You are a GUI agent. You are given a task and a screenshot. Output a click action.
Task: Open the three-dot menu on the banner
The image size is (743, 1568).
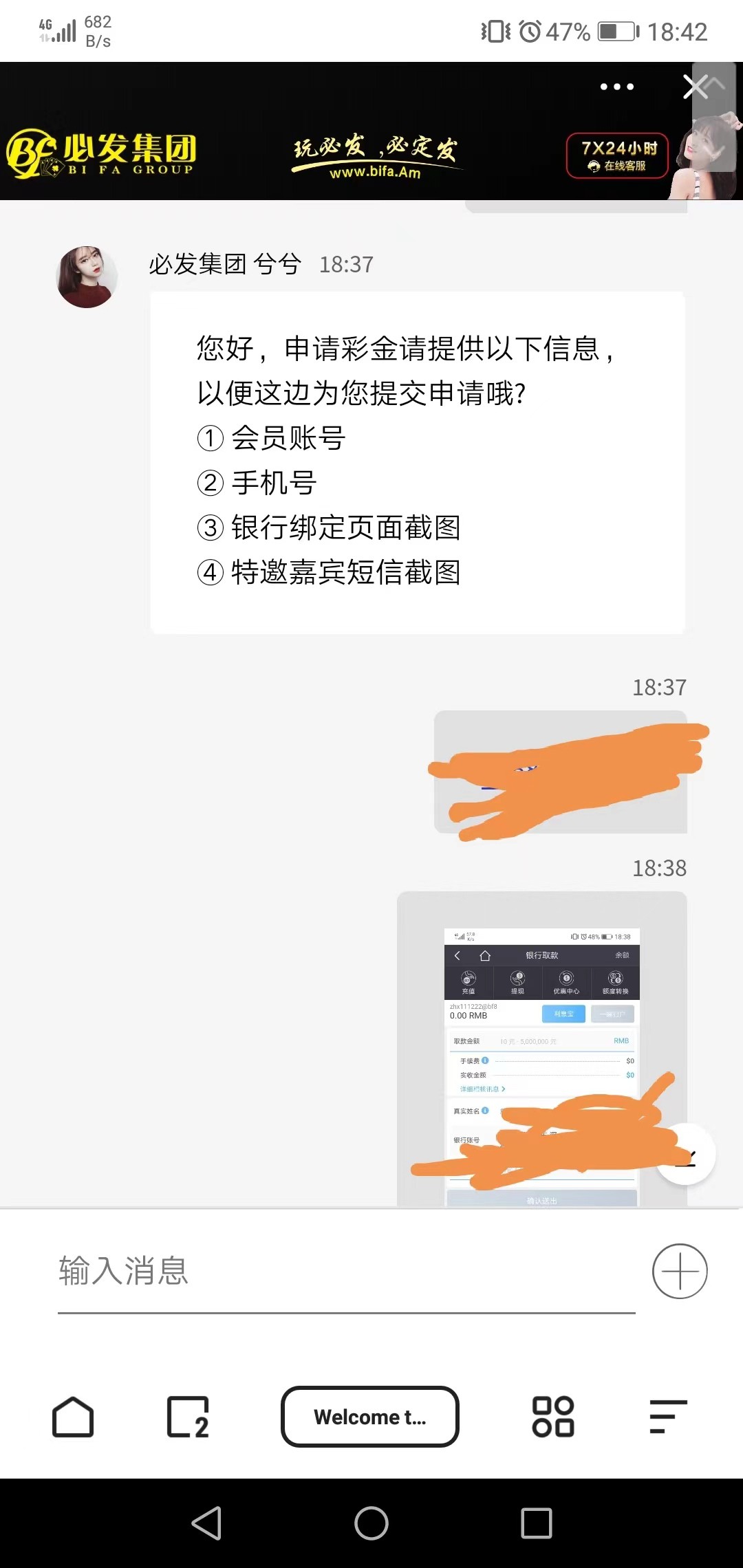[616, 87]
